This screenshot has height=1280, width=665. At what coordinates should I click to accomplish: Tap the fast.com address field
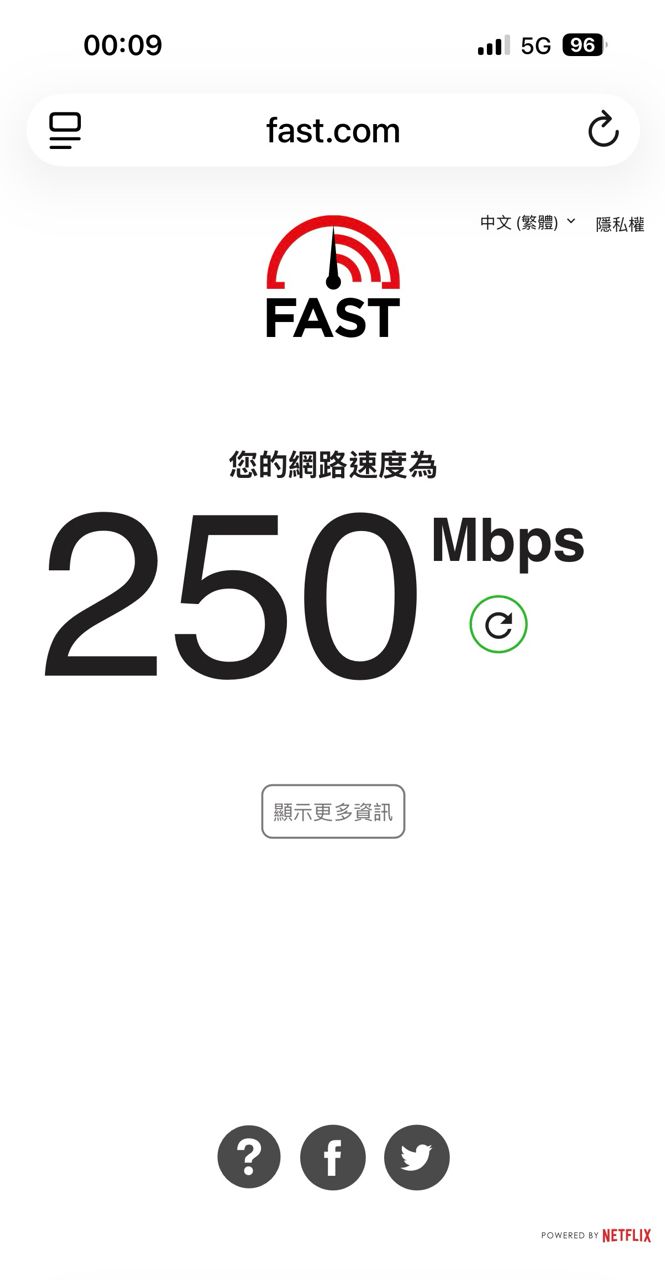332,131
